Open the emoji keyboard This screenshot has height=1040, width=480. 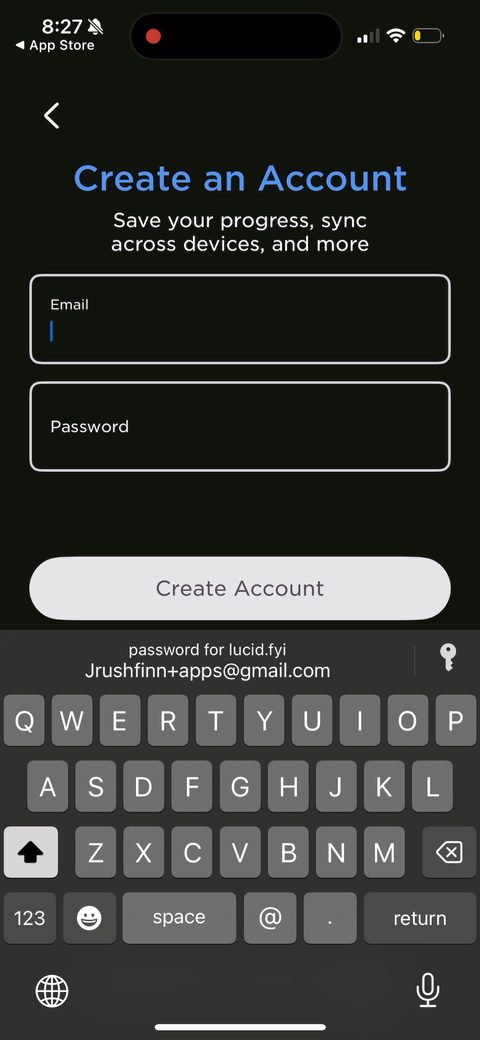click(89, 918)
